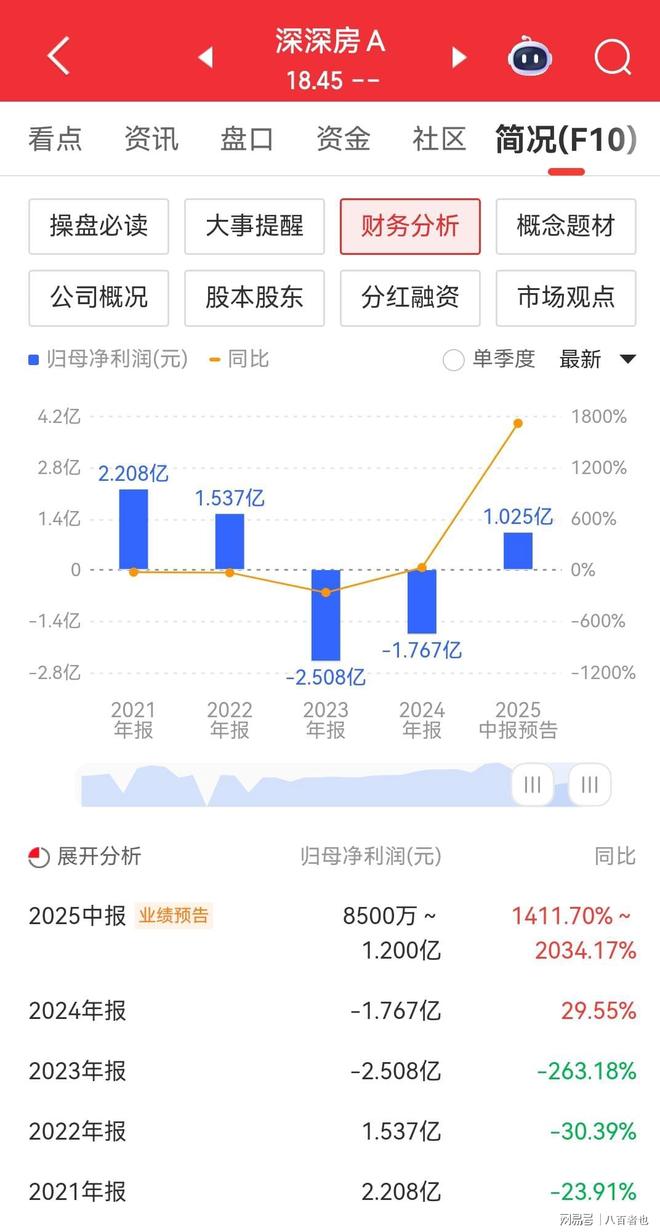Image resolution: width=660 pixels, height=1232 pixels.
Task: Select the 单季度 radio option
Action: tap(489, 359)
